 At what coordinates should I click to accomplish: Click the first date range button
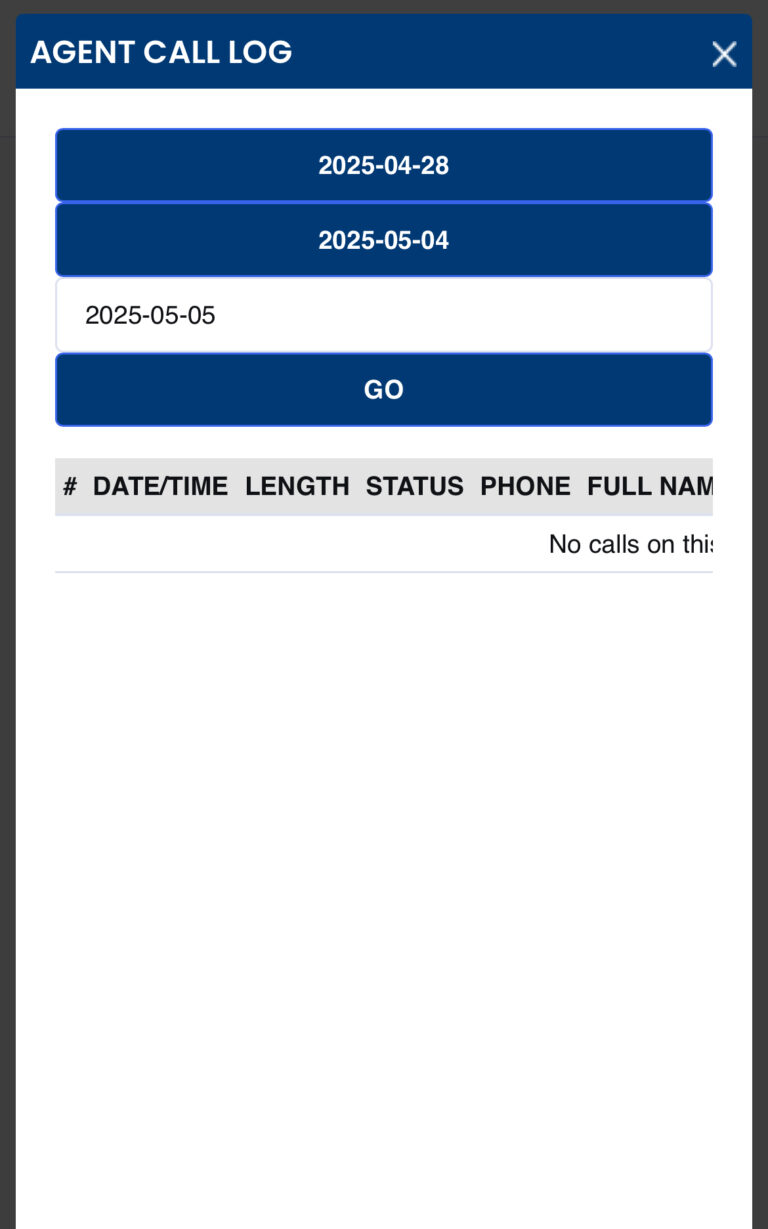[384, 165]
